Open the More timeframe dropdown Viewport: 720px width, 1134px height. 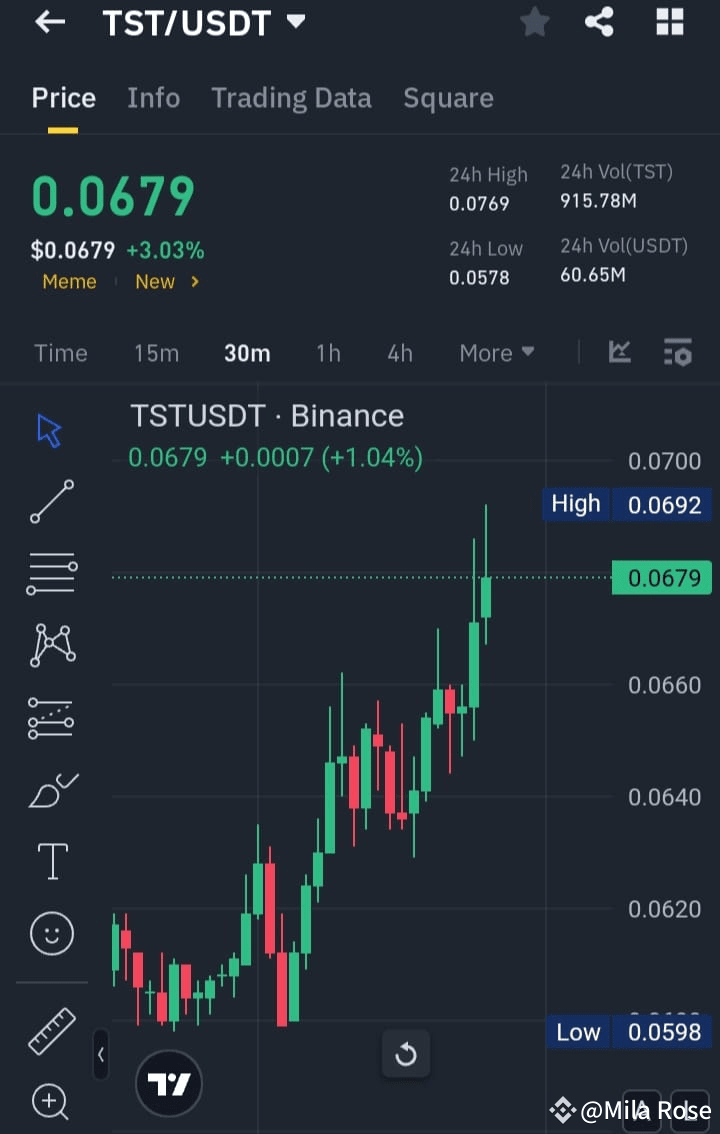pos(496,352)
